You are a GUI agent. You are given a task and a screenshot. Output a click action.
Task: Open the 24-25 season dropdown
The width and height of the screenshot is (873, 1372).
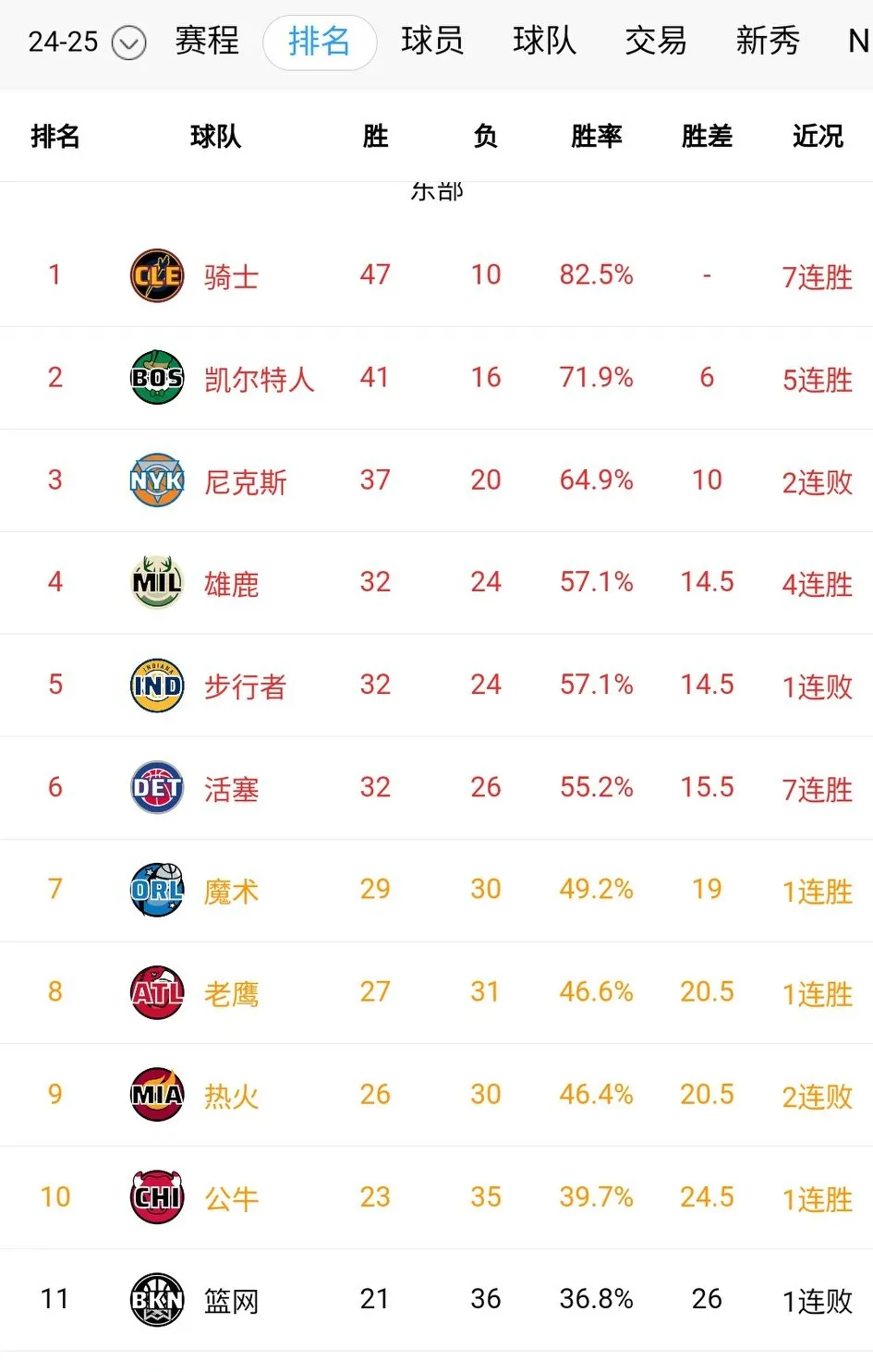128,42
